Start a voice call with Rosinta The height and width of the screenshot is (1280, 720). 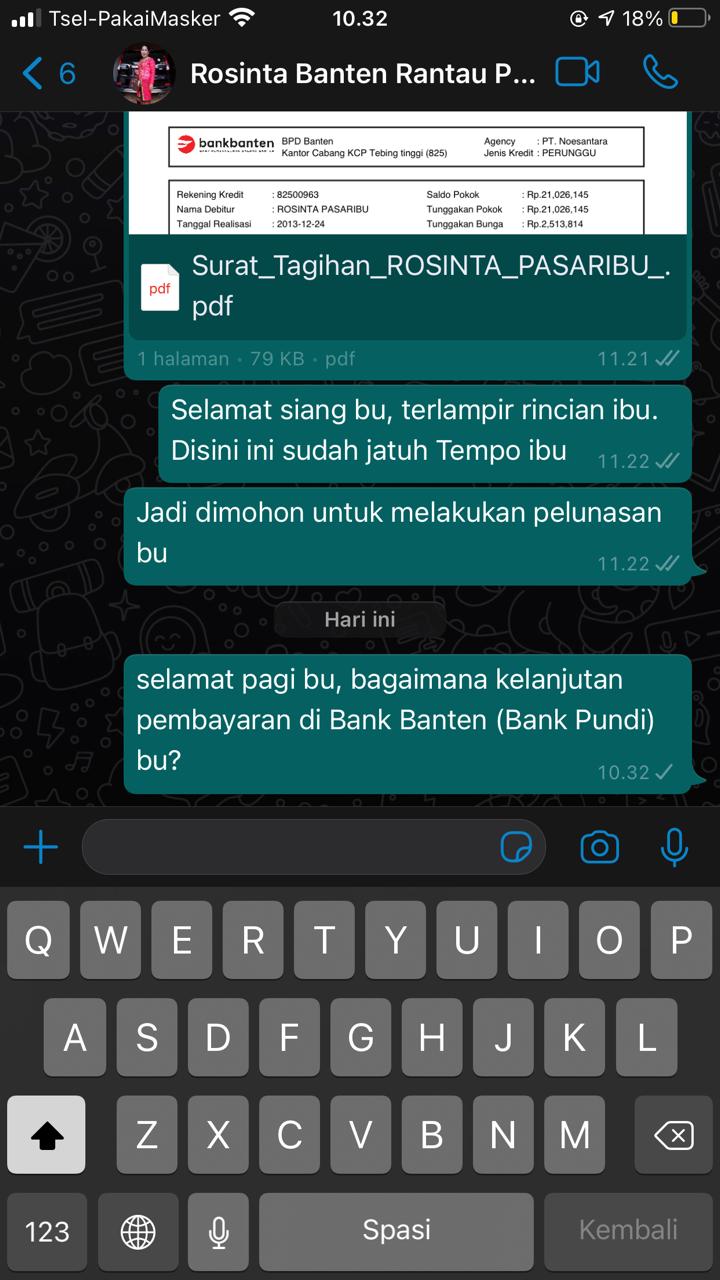660,73
